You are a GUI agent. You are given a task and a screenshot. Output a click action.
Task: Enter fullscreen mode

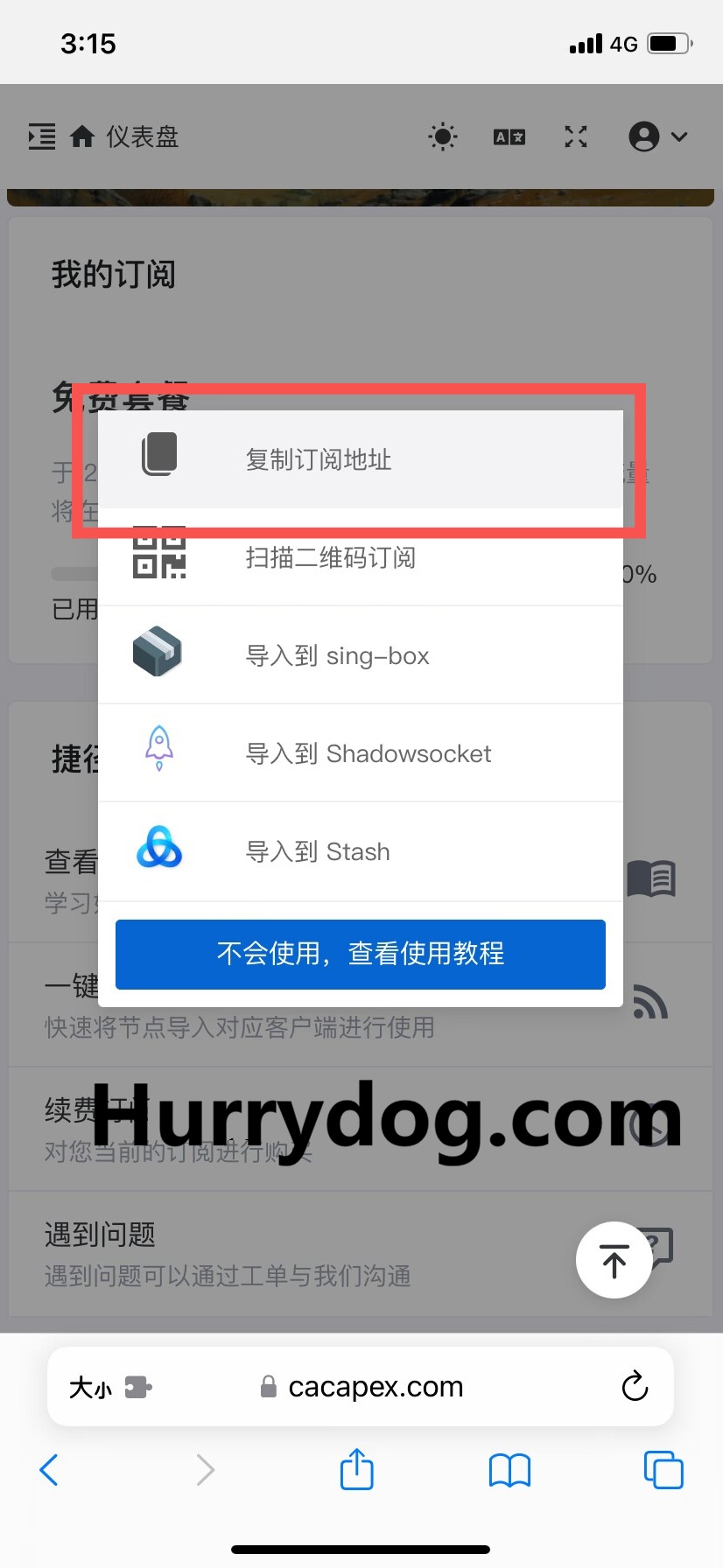[575, 136]
